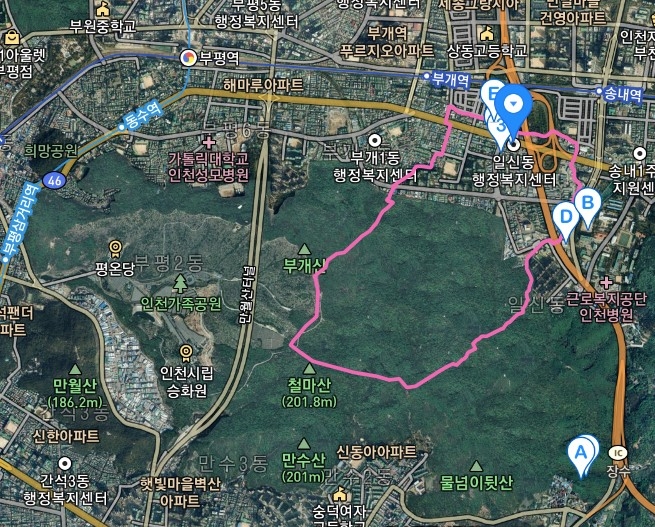Open the 부평역 station pin

188,56
